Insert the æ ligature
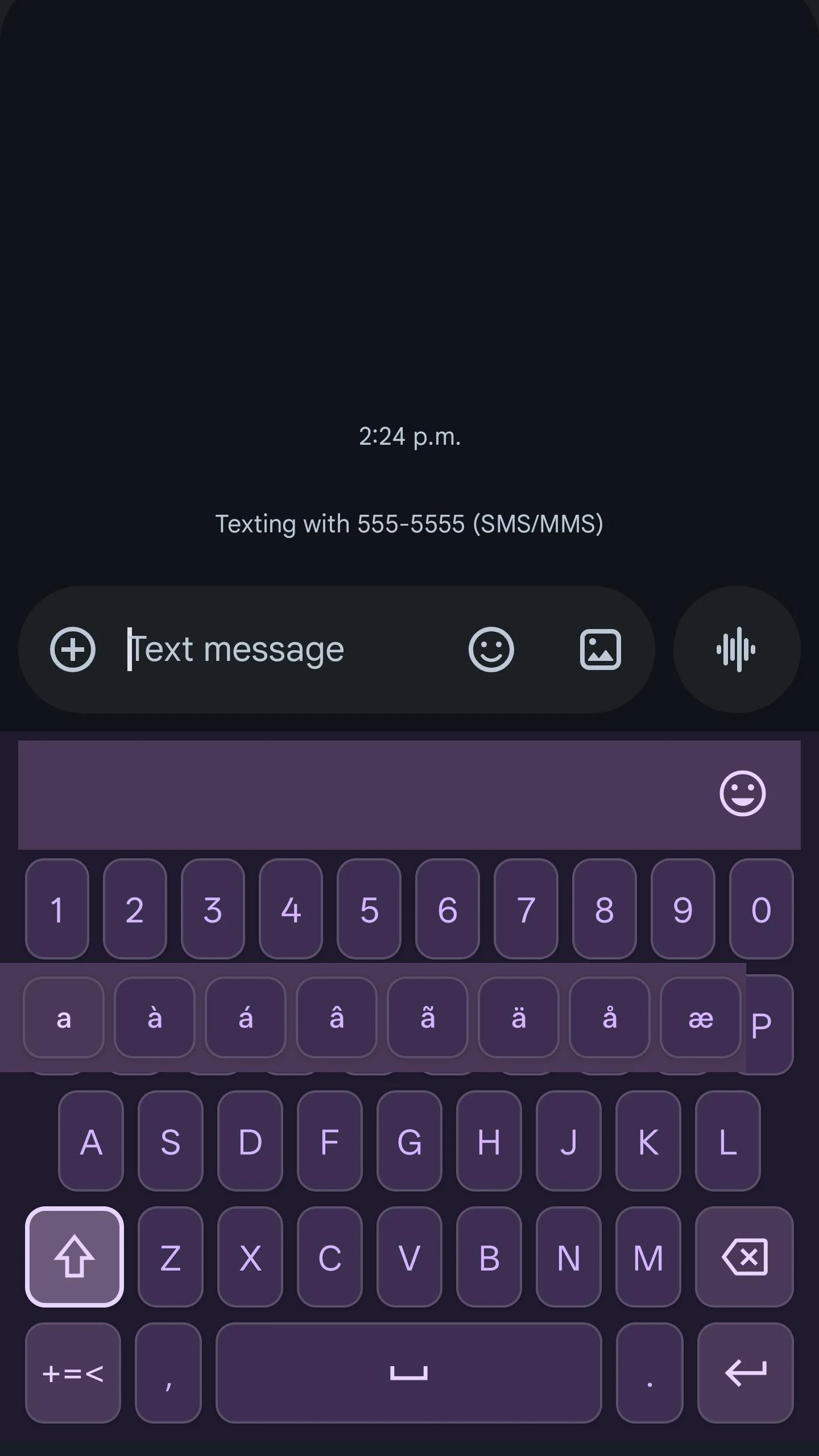The width and height of the screenshot is (819, 1456). point(701,1018)
